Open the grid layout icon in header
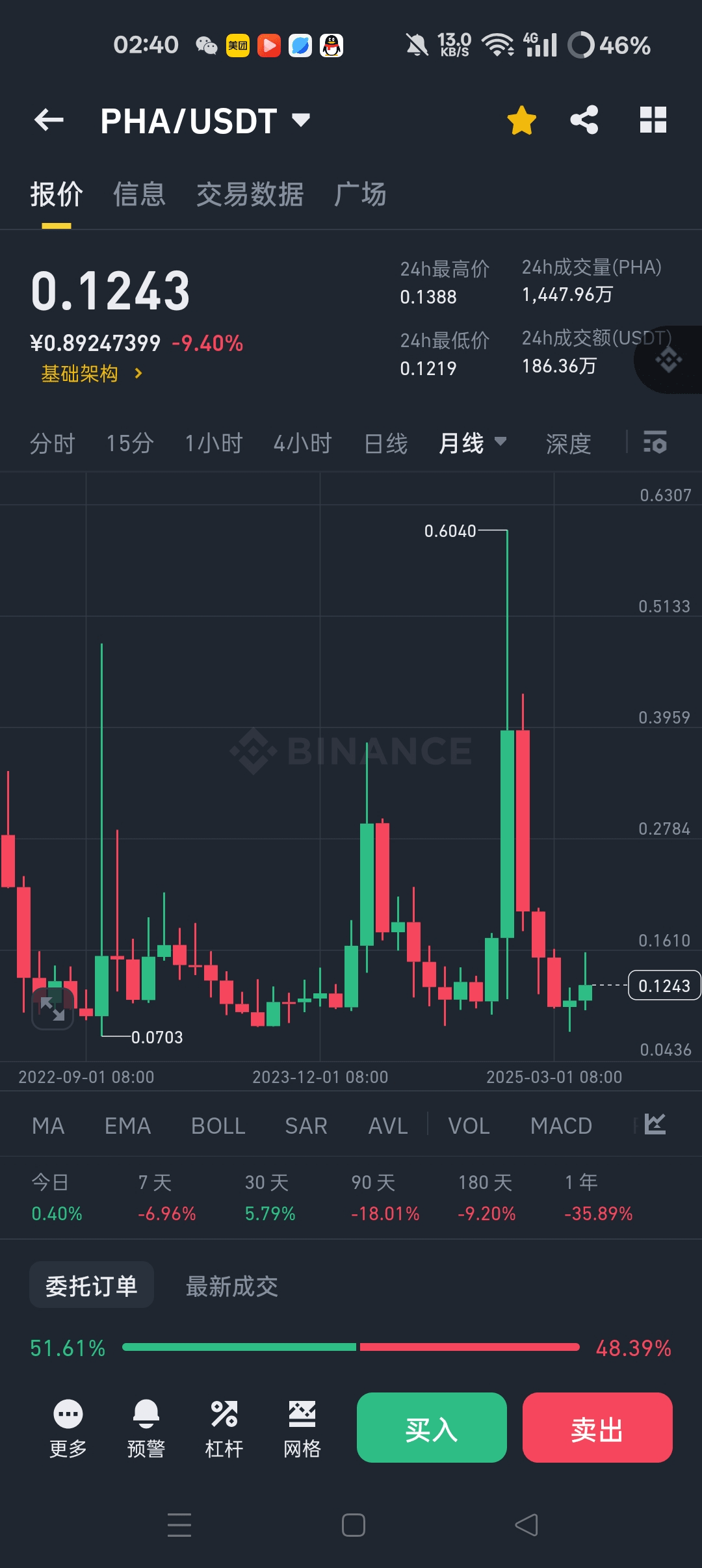The height and width of the screenshot is (1568, 702). [653, 120]
